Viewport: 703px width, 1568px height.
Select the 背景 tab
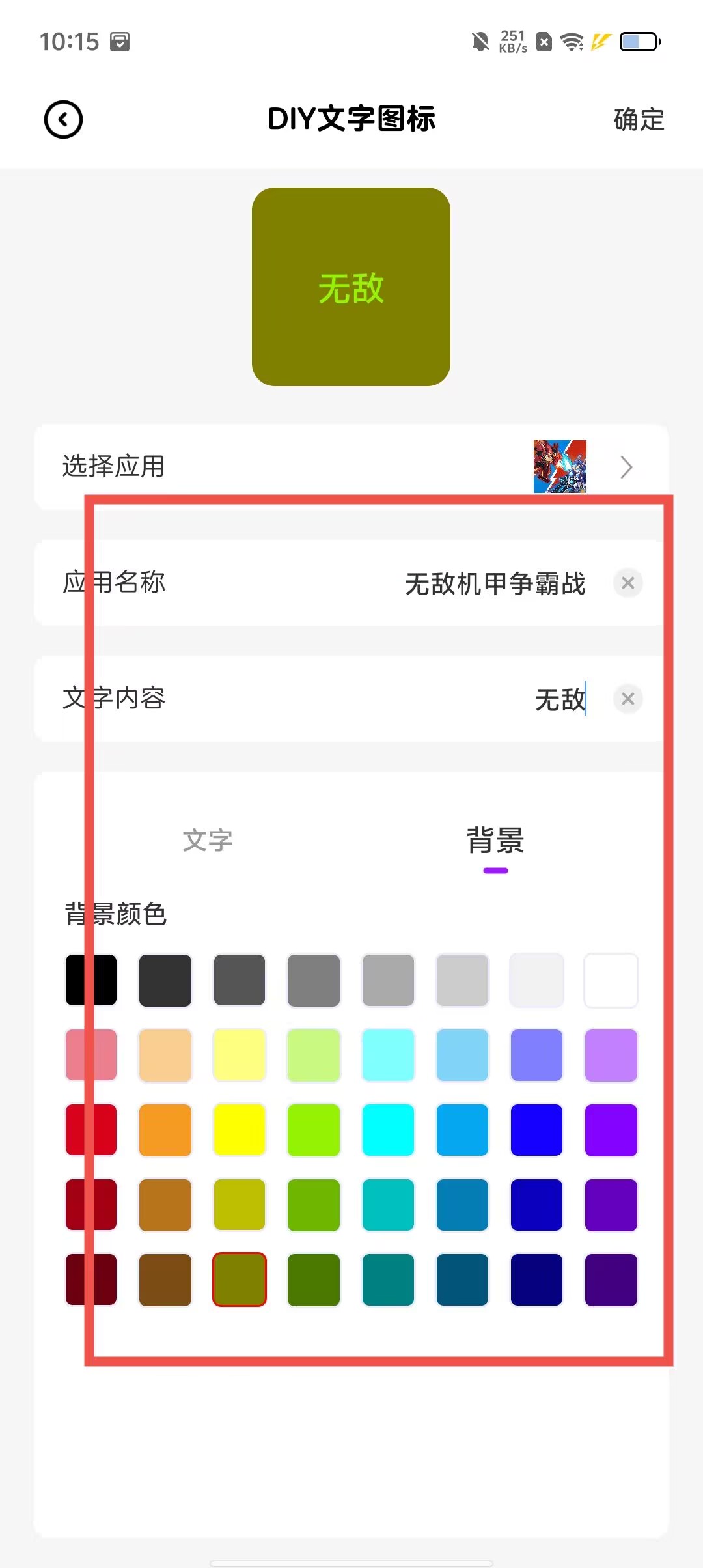coord(495,841)
